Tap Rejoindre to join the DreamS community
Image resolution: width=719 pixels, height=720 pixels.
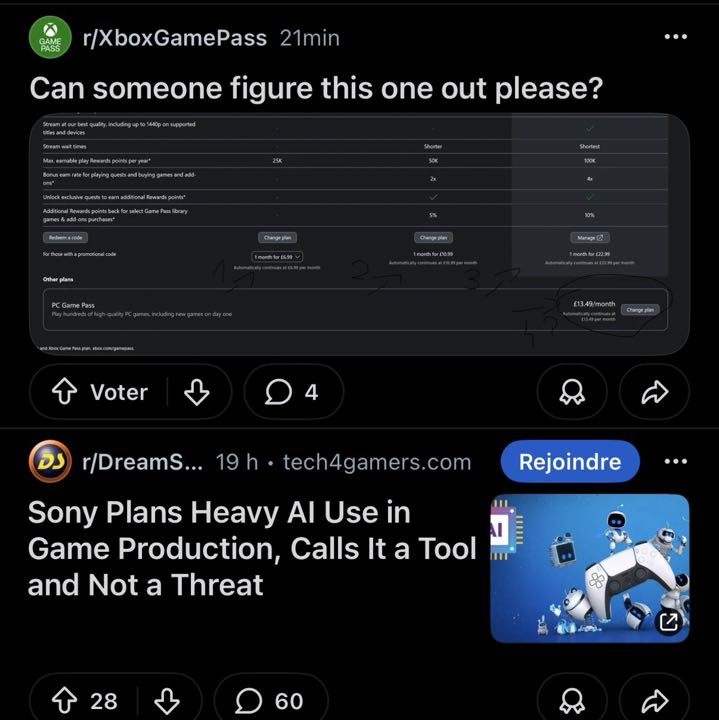click(x=569, y=462)
